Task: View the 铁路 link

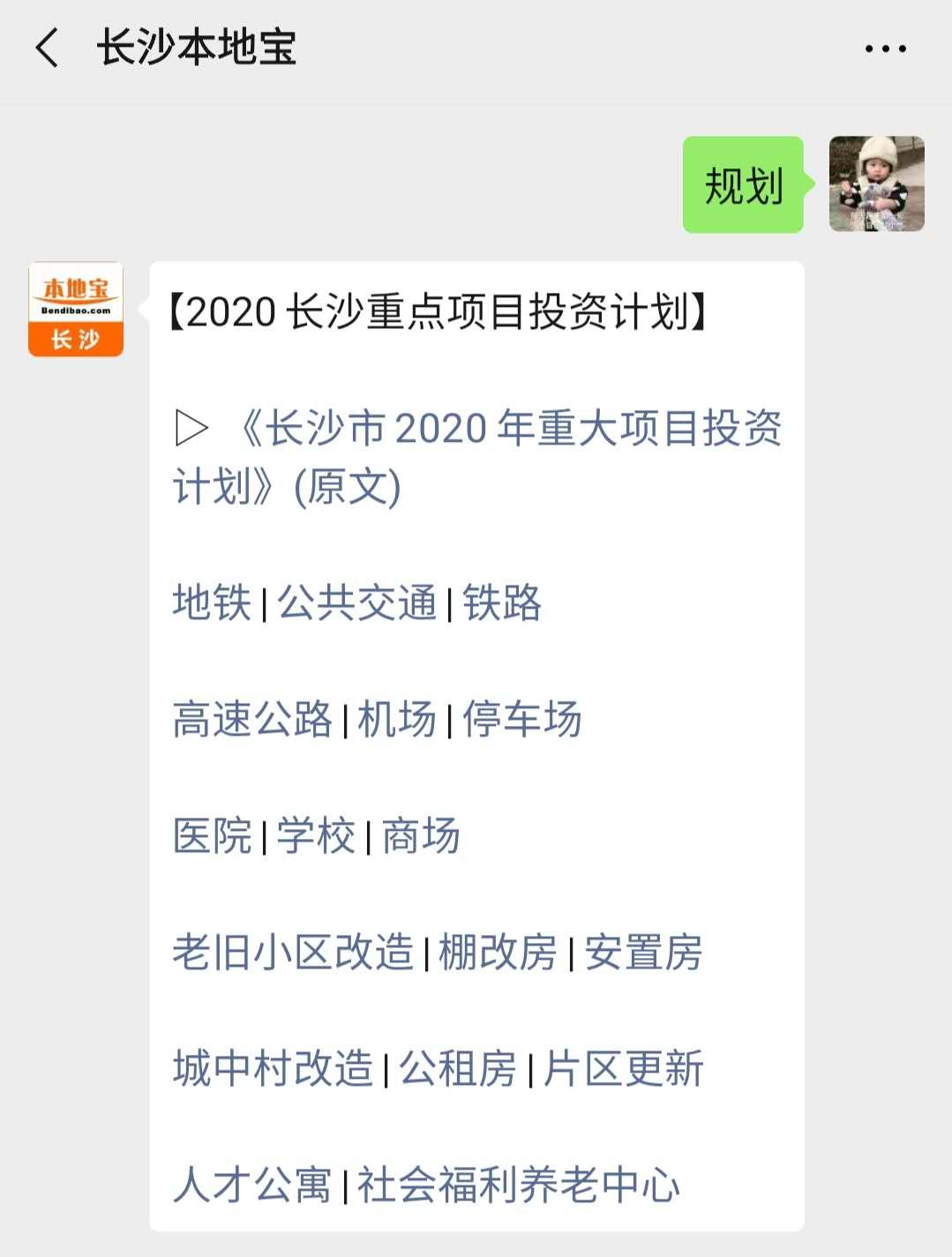Action: click(x=502, y=603)
